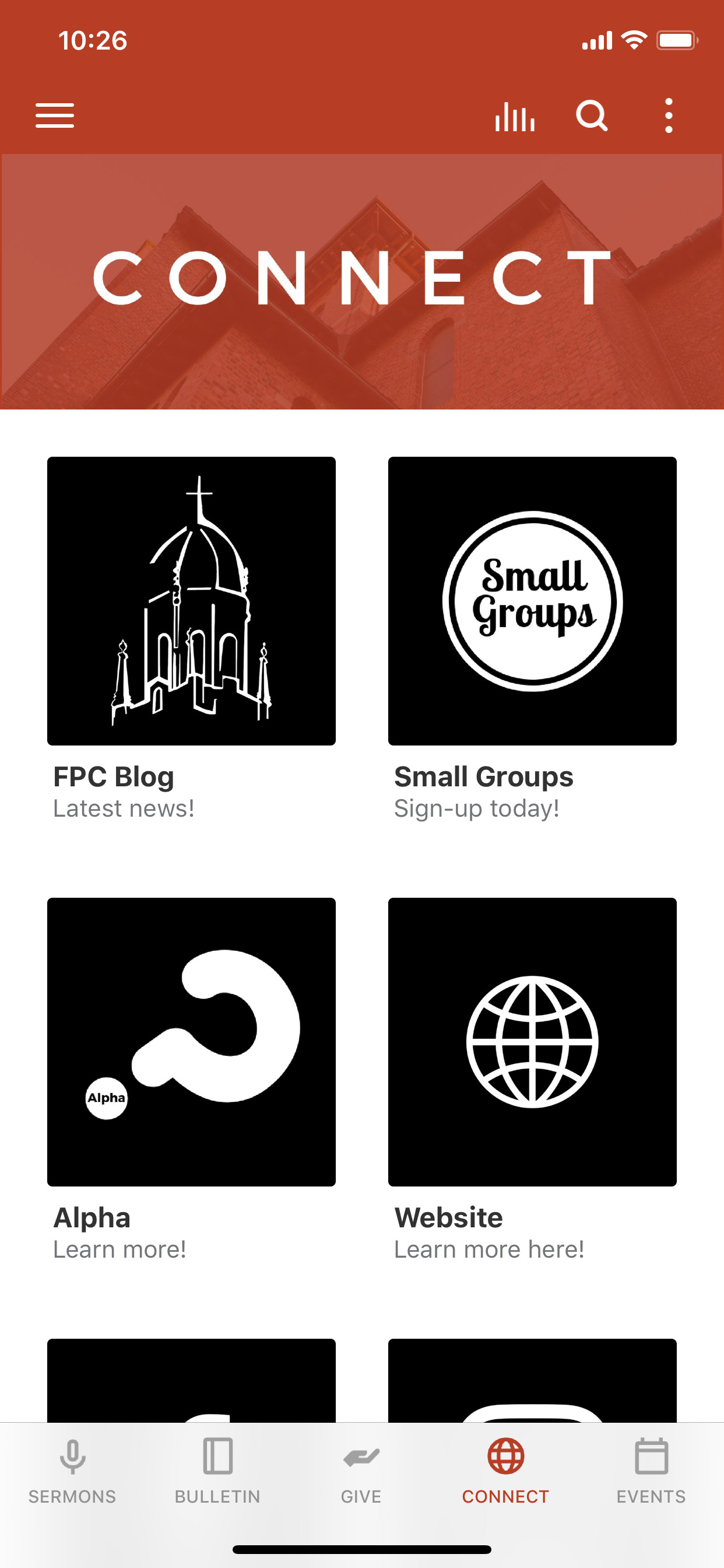Open the three-dot overflow menu
Image resolution: width=724 pixels, height=1568 pixels.
669,116
